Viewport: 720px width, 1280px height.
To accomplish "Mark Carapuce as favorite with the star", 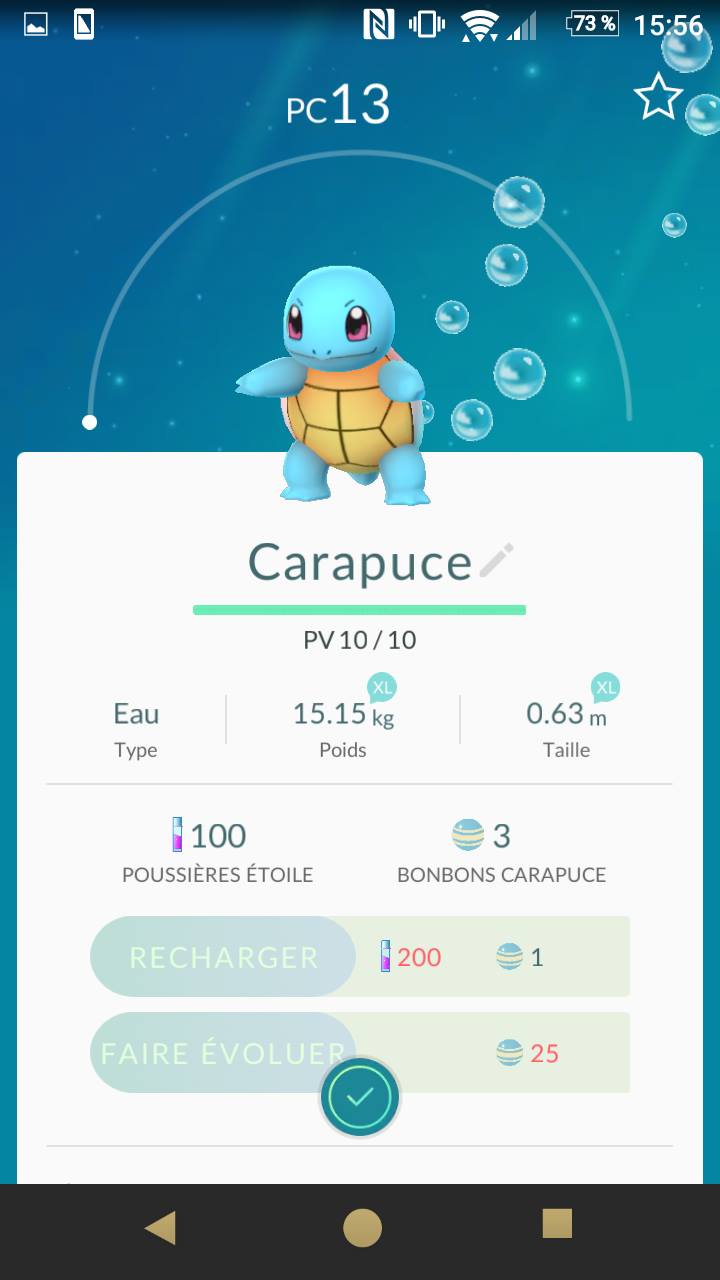I will 658,97.
